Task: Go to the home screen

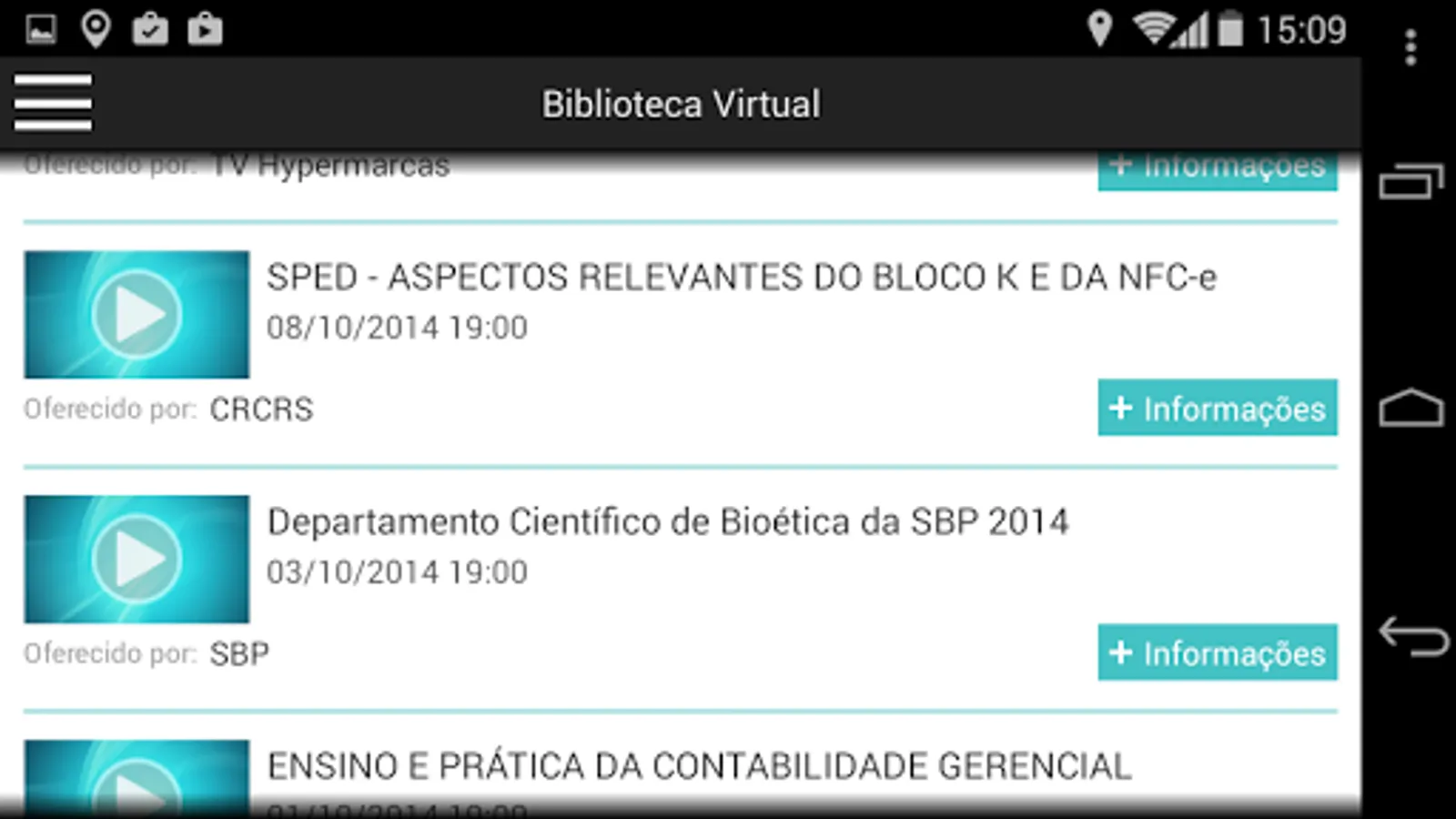Action: click(x=1411, y=408)
